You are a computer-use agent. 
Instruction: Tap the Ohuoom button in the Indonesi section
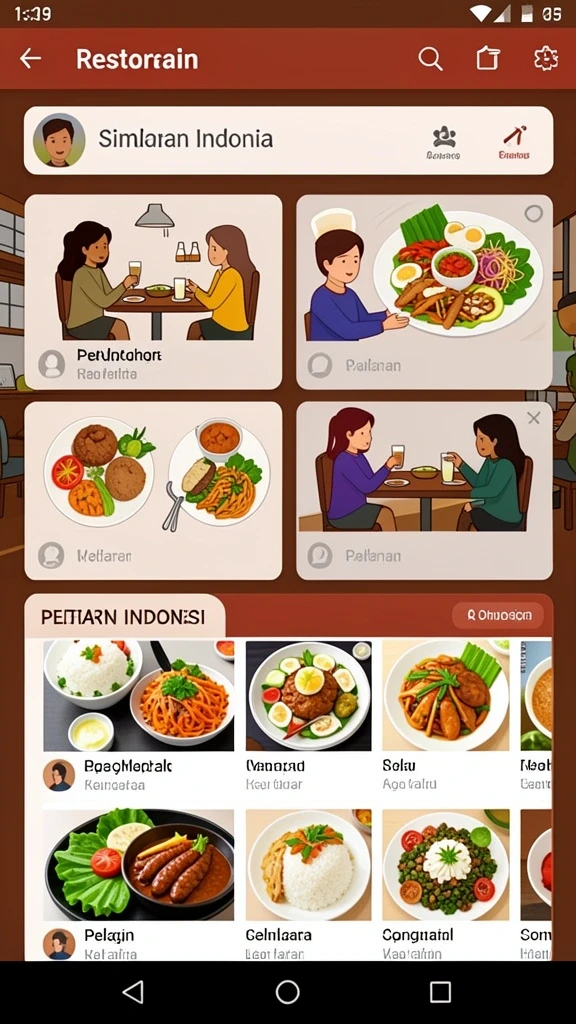coord(498,615)
